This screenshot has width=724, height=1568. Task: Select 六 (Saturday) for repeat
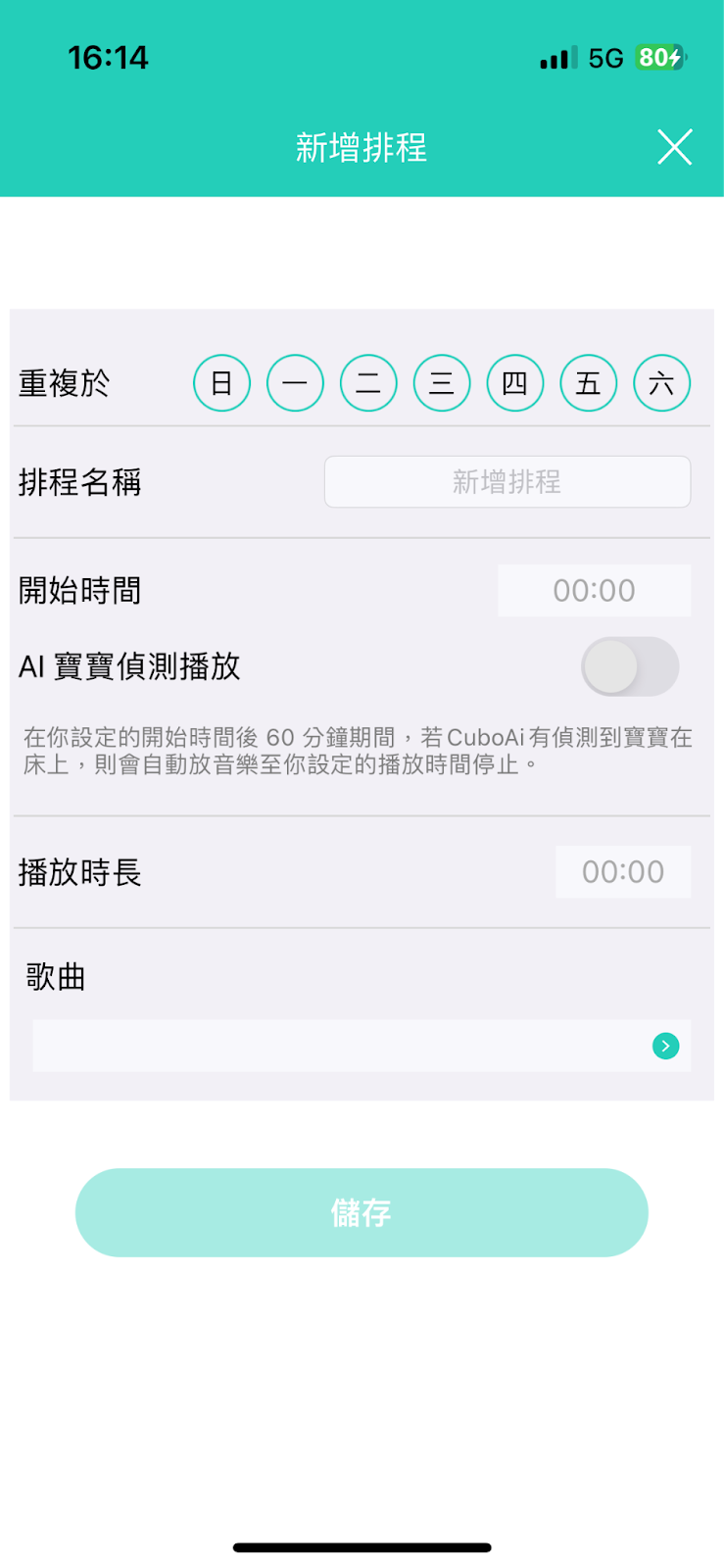661,383
